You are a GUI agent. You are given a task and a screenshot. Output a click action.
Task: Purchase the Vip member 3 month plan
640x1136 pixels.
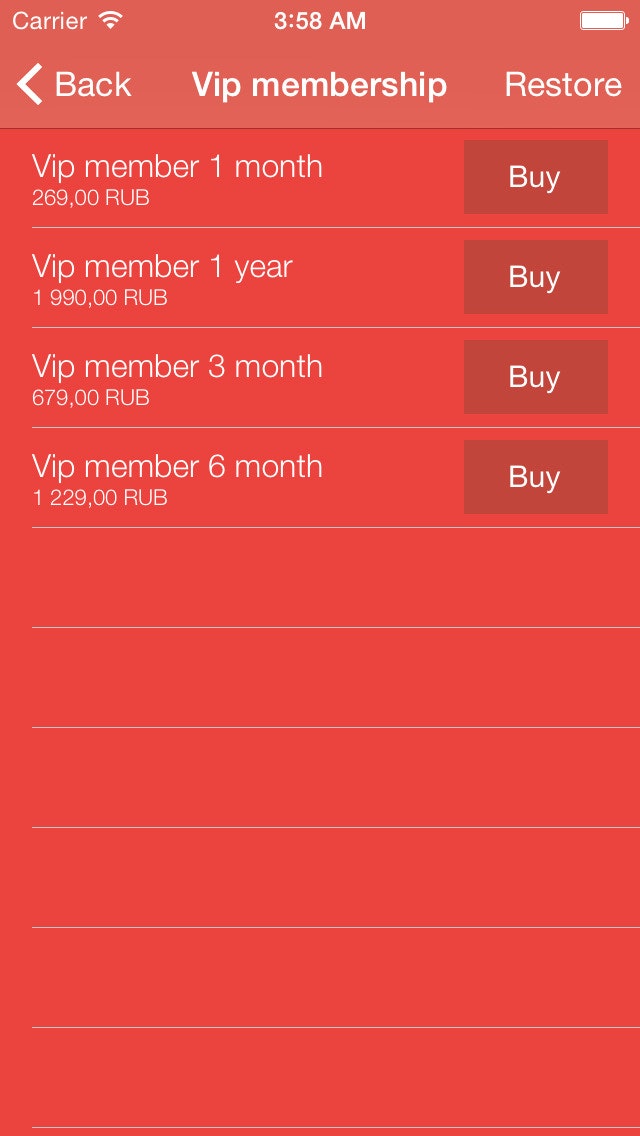[x=535, y=377]
